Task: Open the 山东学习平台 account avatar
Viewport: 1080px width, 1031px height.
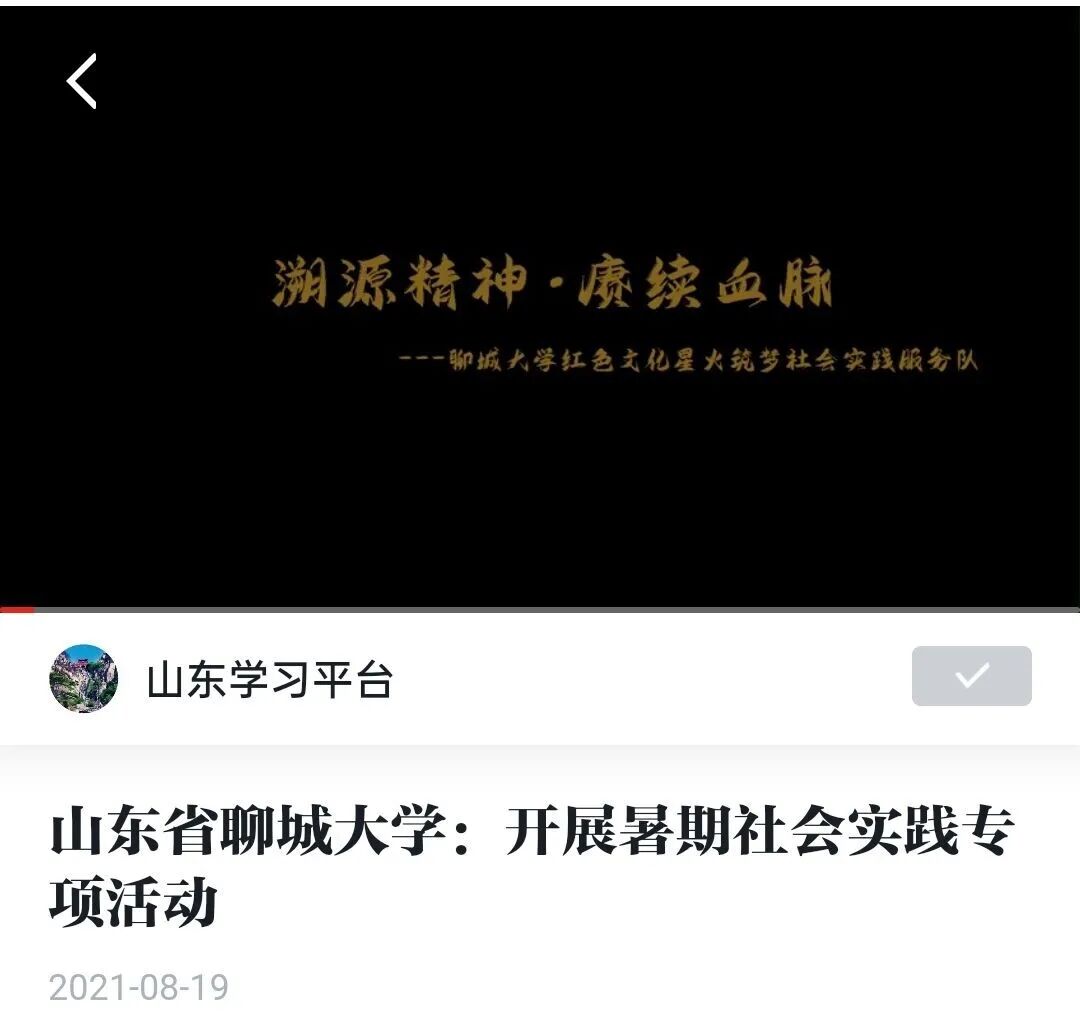Action: tap(84, 679)
